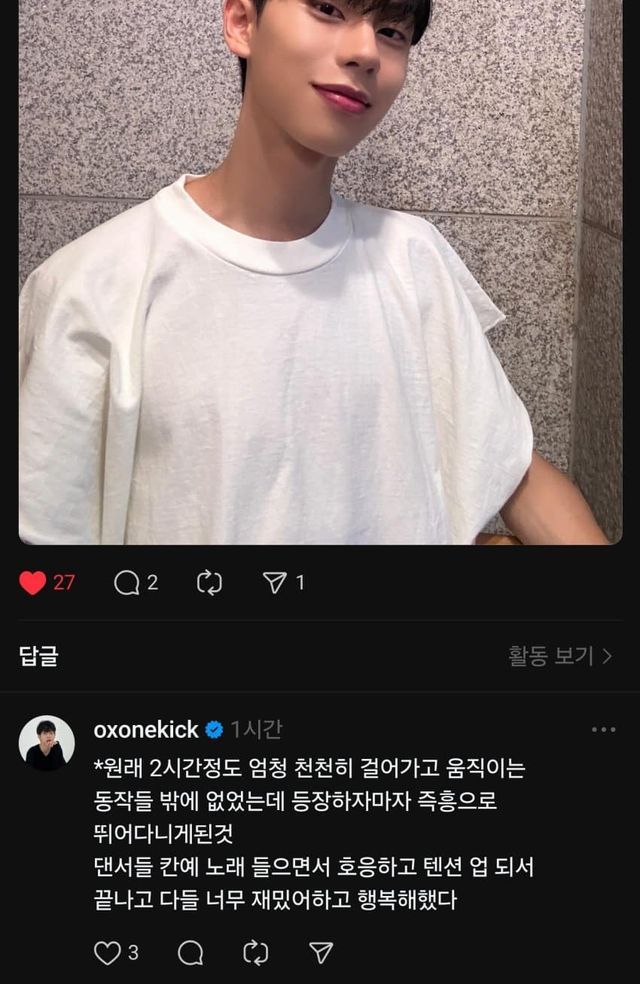
Task: Repost the main photo post
Action: 209,582
